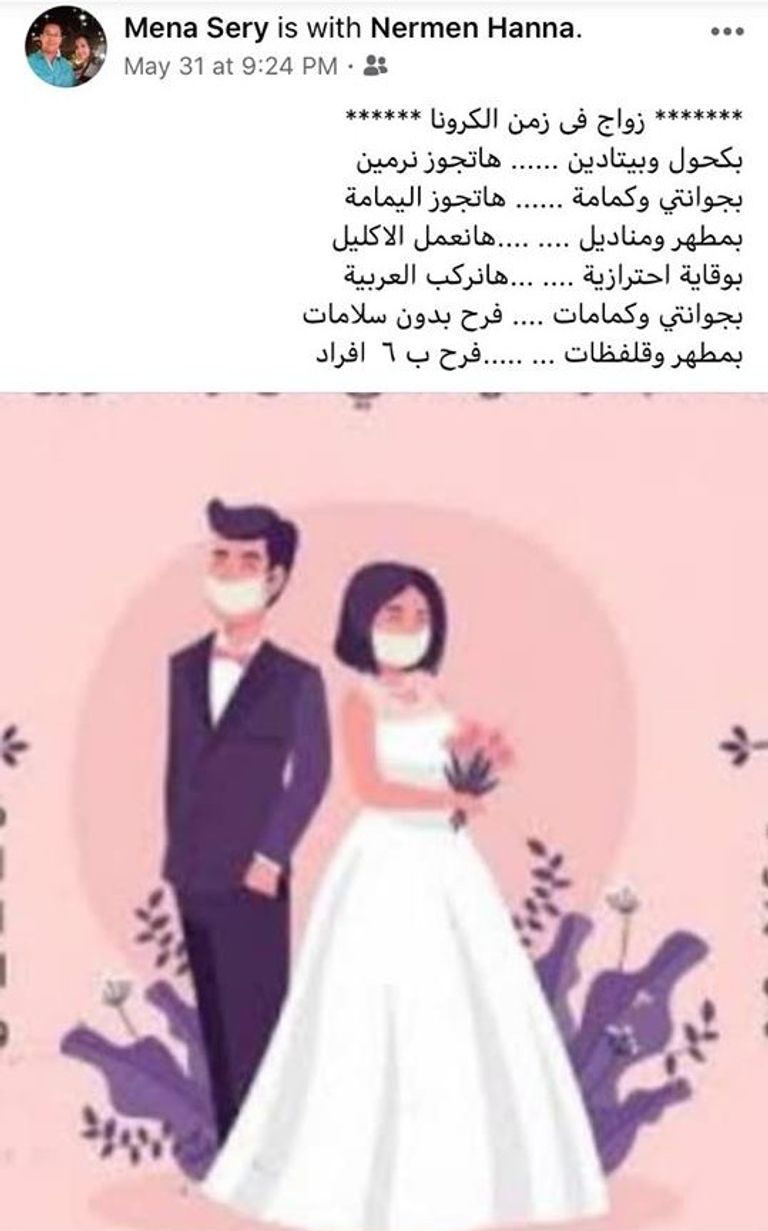Open Mena Sery's profile name link
The image size is (768, 1231).
point(195,31)
